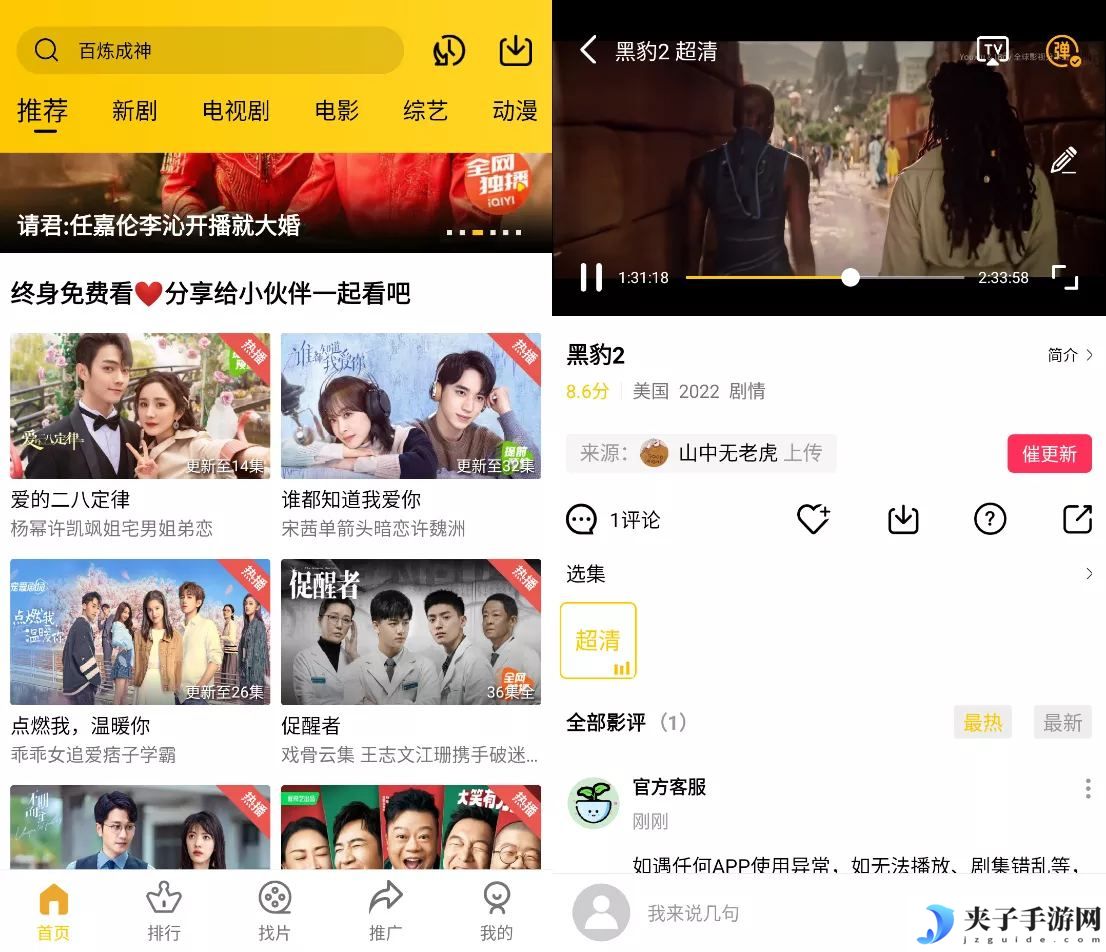This screenshot has height=952, width=1106.
Task: Open the 促醒者 series card
Action: coord(410,632)
